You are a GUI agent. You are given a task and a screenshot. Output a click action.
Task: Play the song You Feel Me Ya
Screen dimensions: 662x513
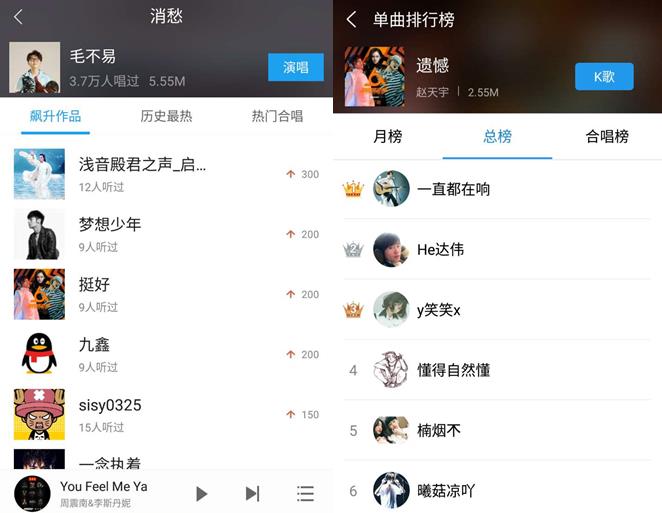[201, 493]
